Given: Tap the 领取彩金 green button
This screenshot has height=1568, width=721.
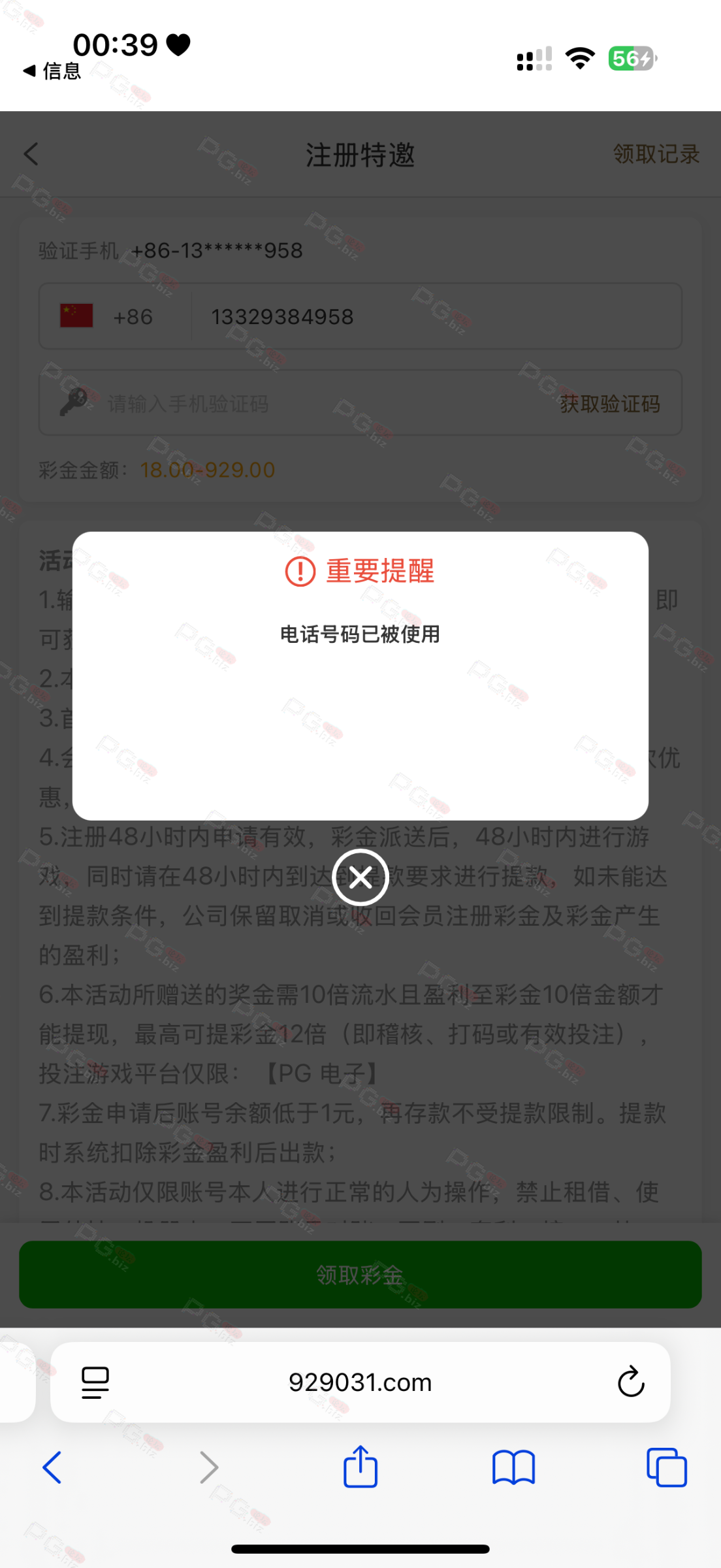Looking at the screenshot, I should pyautogui.click(x=360, y=1274).
